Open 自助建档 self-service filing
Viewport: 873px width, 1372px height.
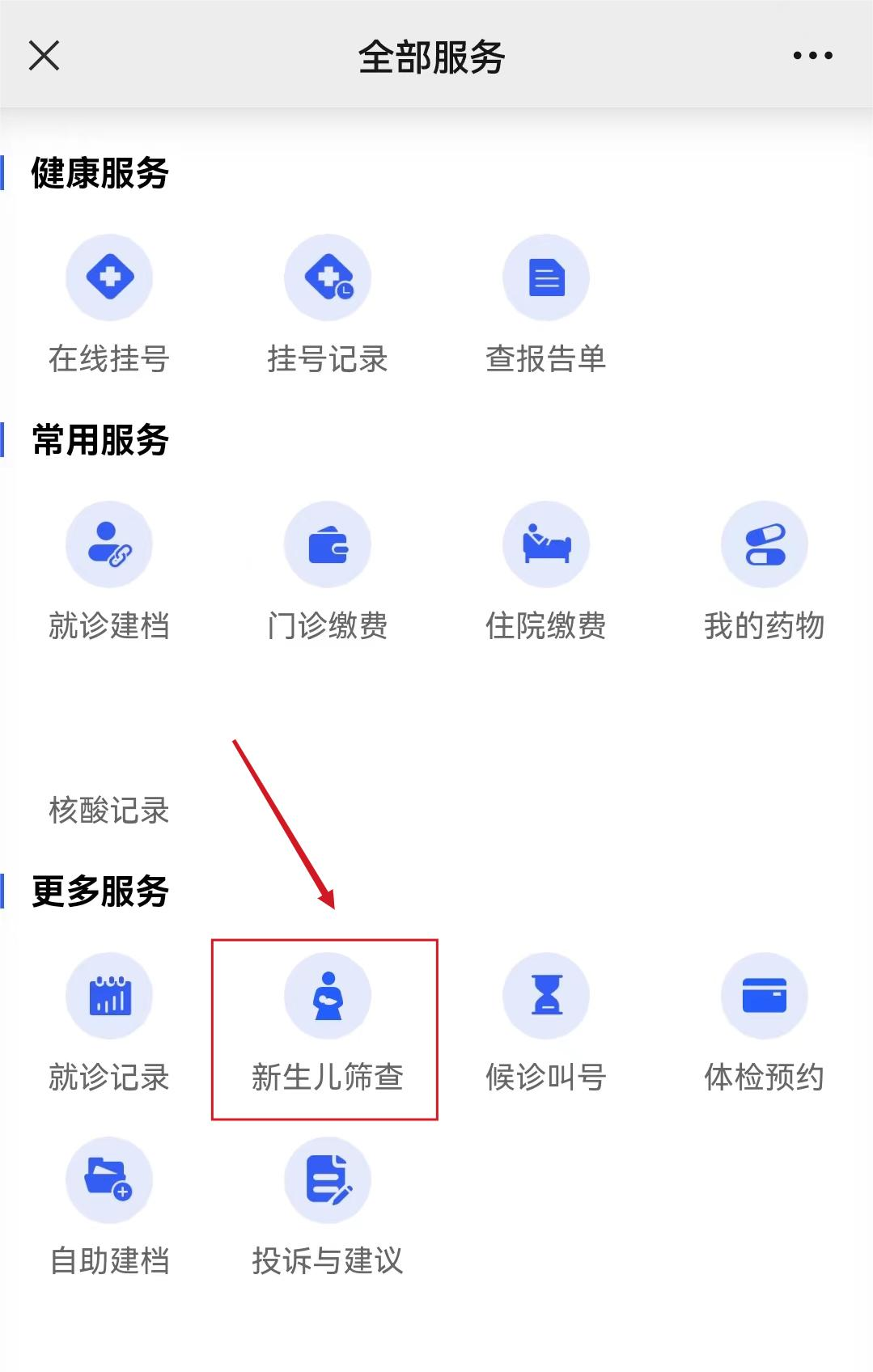(x=109, y=1180)
